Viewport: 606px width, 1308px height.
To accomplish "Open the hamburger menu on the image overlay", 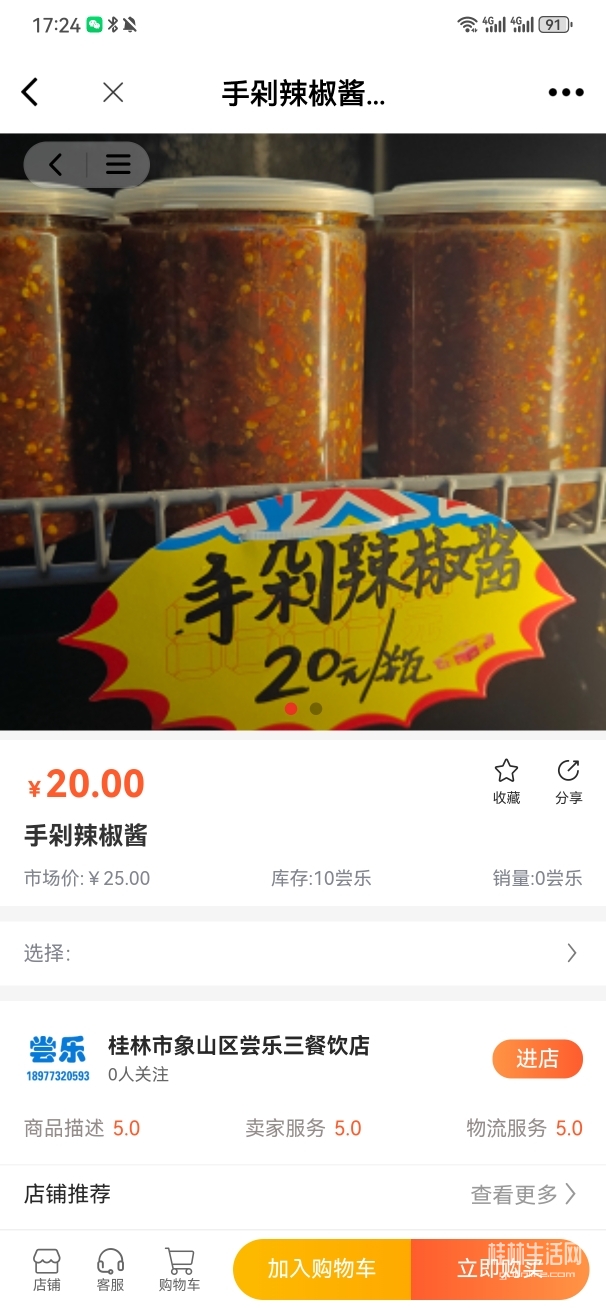I will pyautogui.click(x=118, y=164).
